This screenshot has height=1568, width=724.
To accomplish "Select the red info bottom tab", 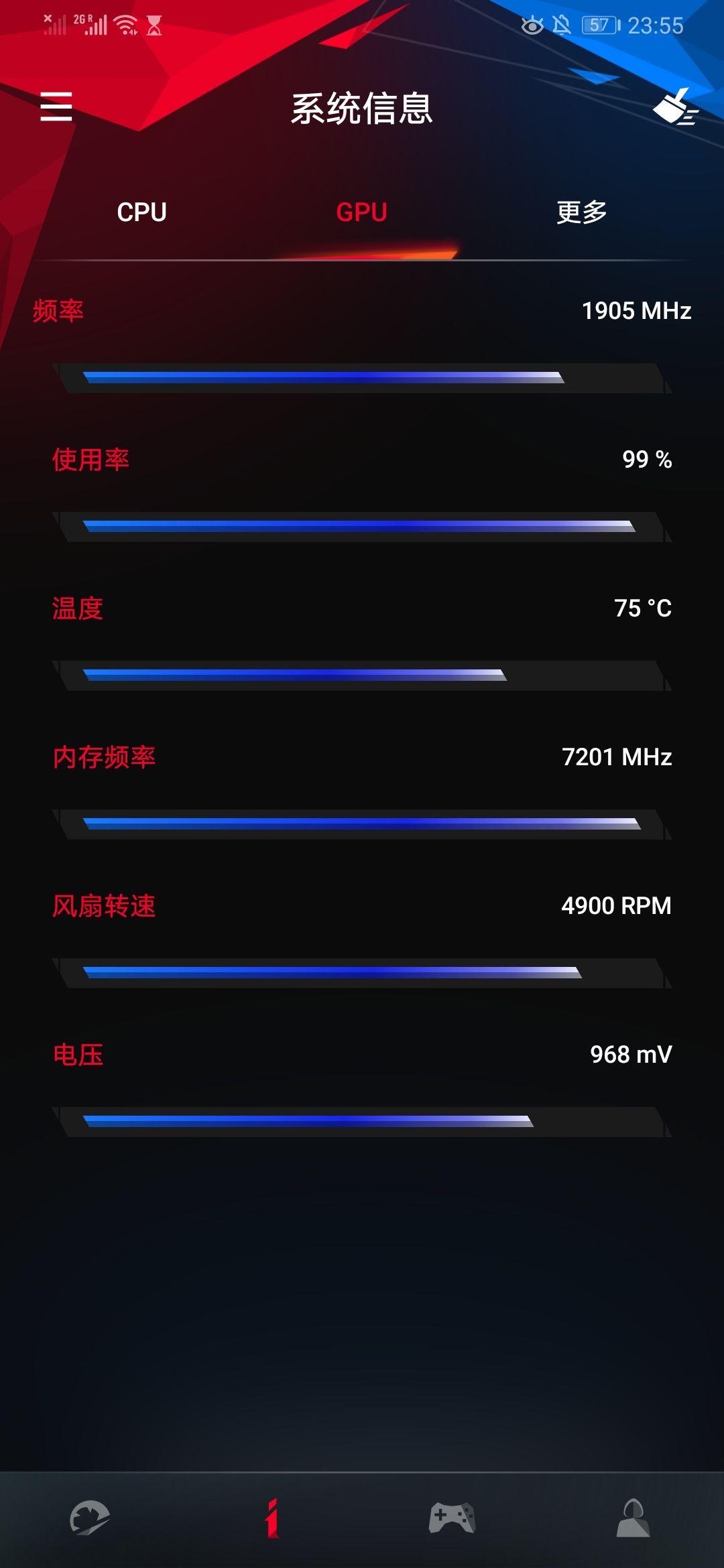I will (271, 1518).
